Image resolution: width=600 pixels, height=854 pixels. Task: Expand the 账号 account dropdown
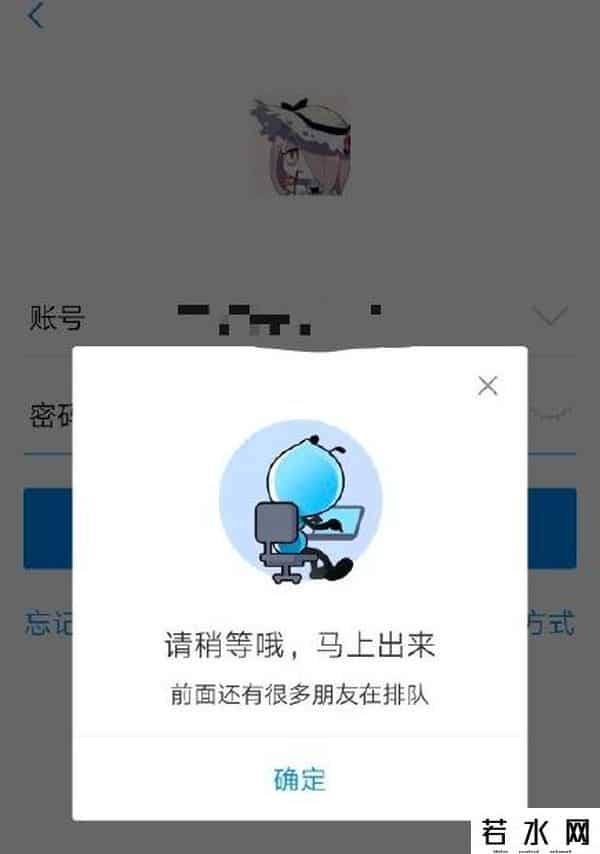549,318
